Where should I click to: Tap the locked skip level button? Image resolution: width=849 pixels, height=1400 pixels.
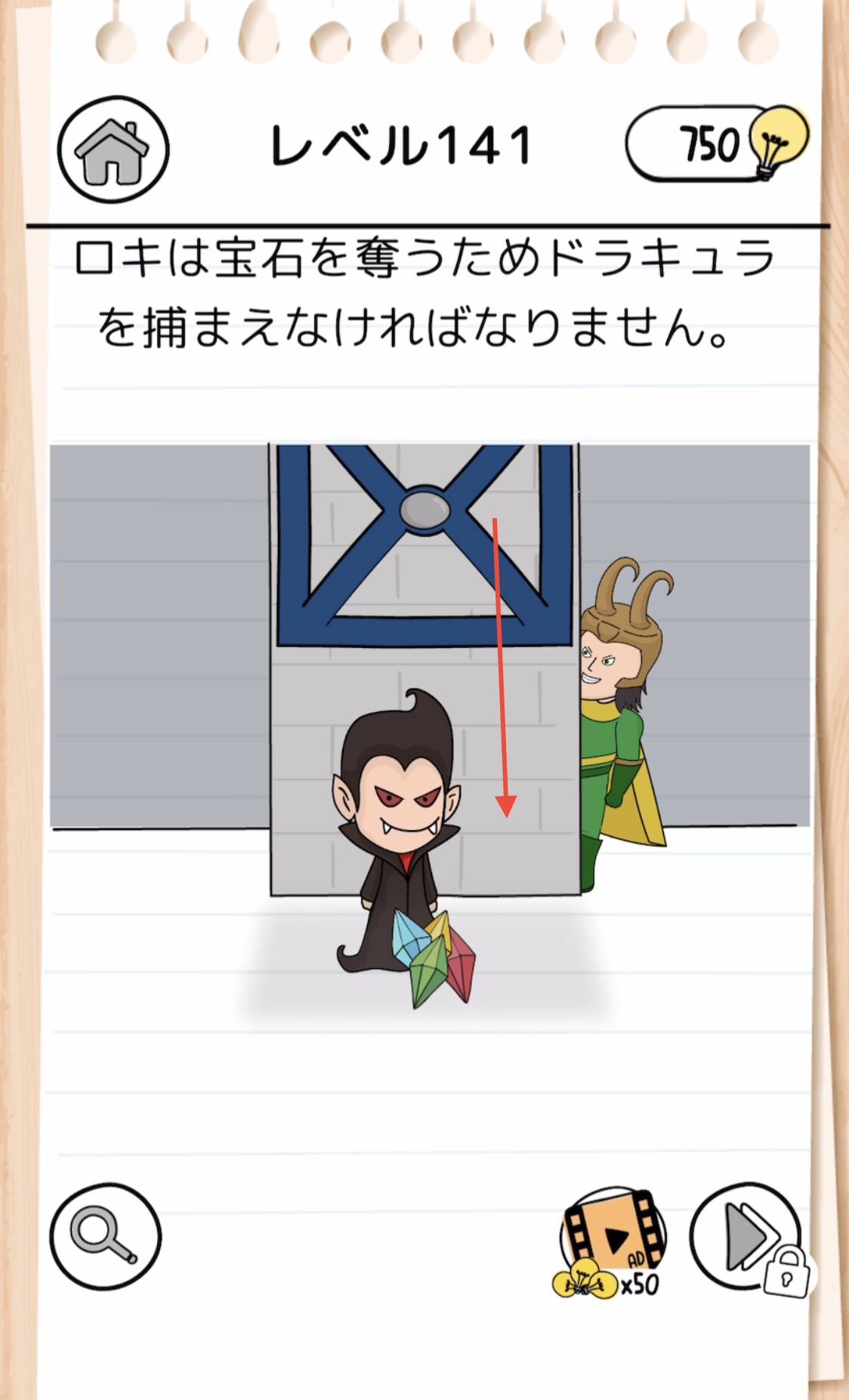pos(749,1238)
